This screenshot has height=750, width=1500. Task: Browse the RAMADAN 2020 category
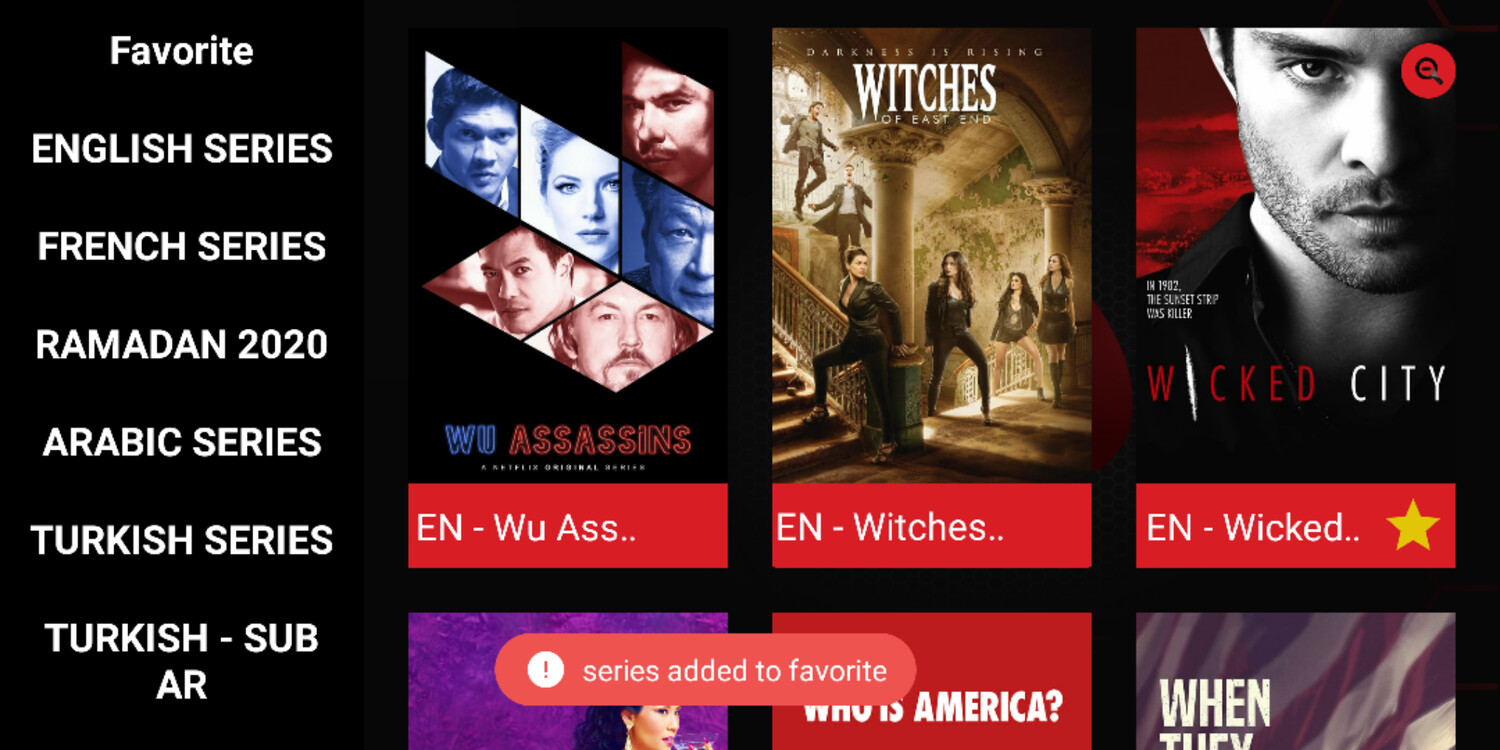181,344
